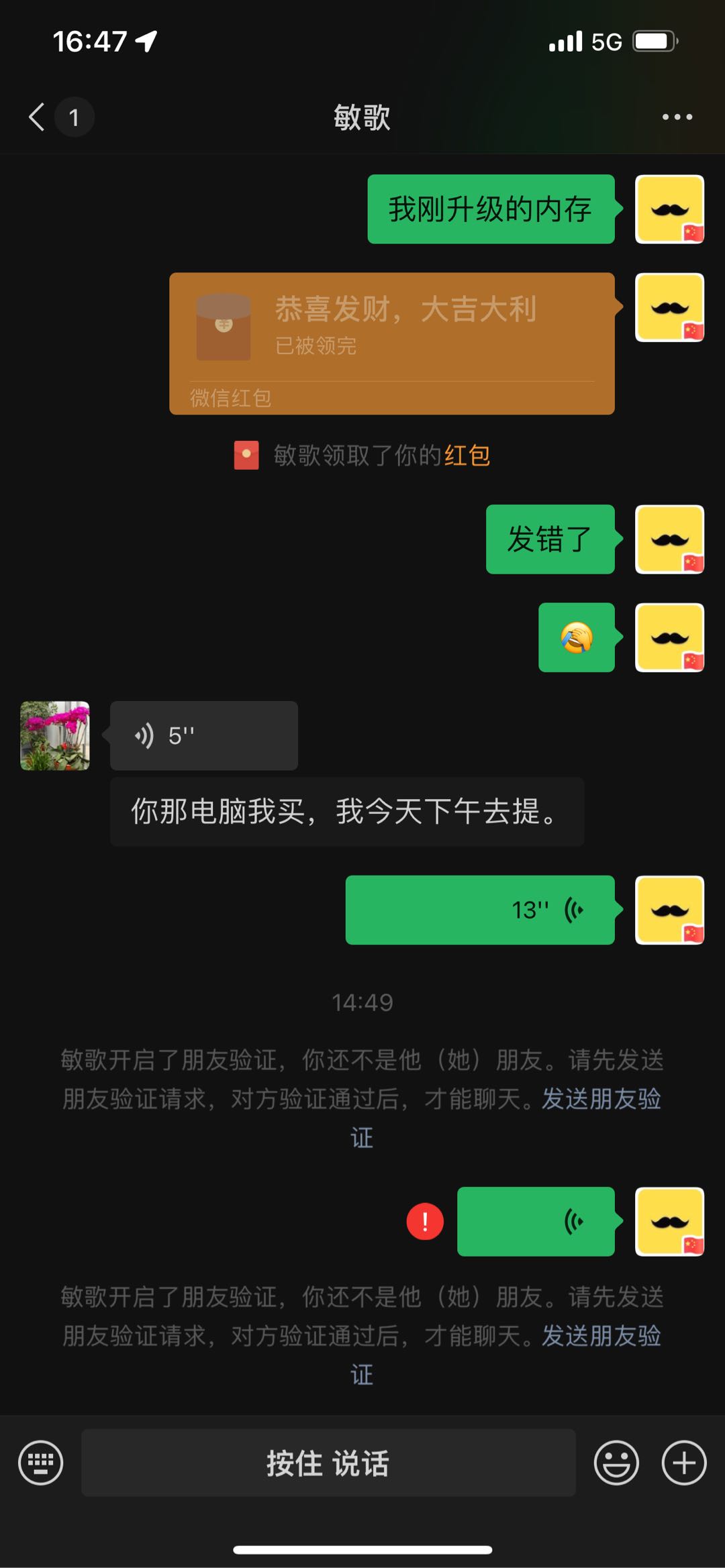Tap the red failed-send warning icon
This screenshot has width=725, height=1568.
[x=425, y=1221]
